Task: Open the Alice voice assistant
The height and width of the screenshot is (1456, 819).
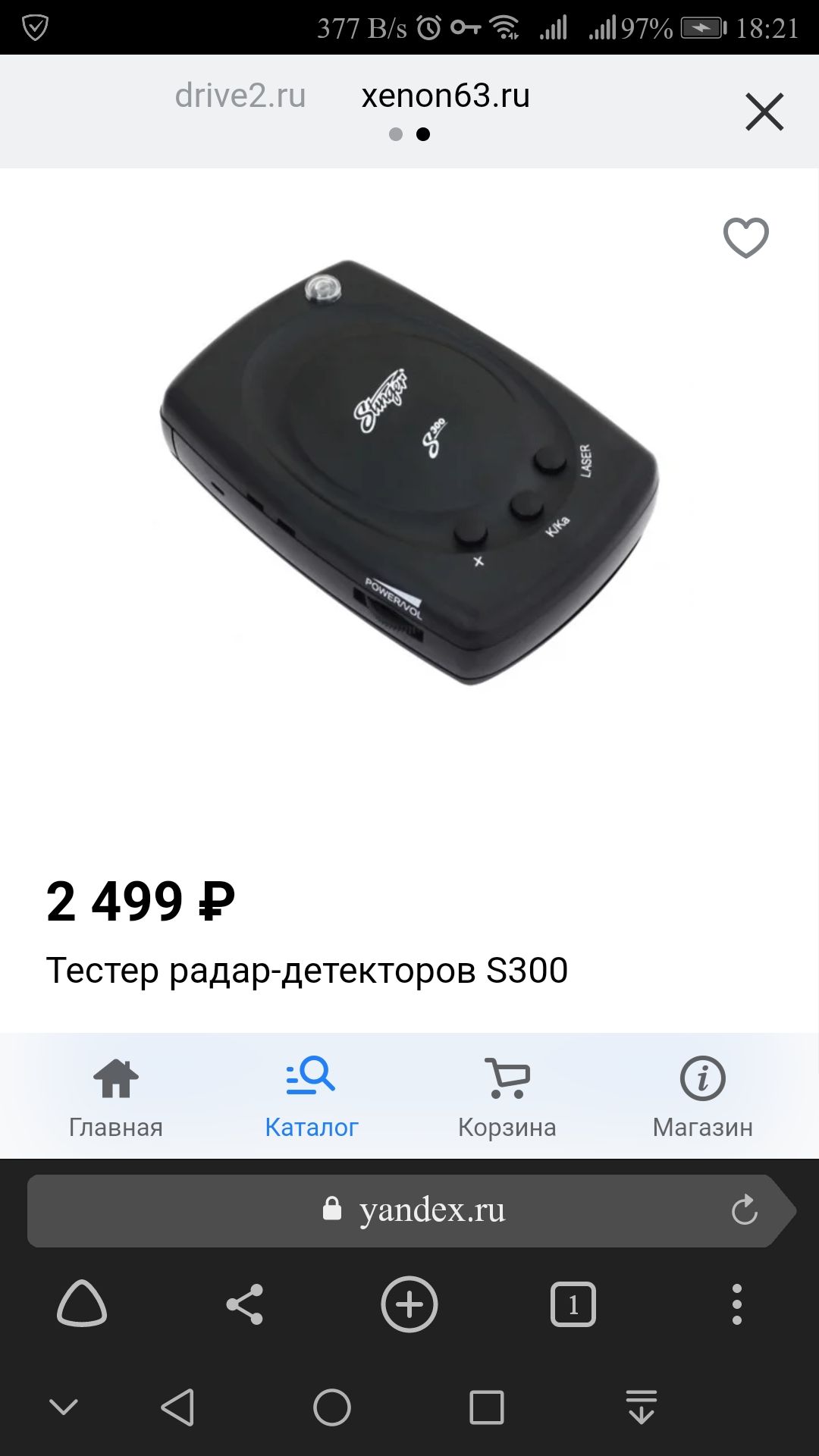Action: (82, 1304)
